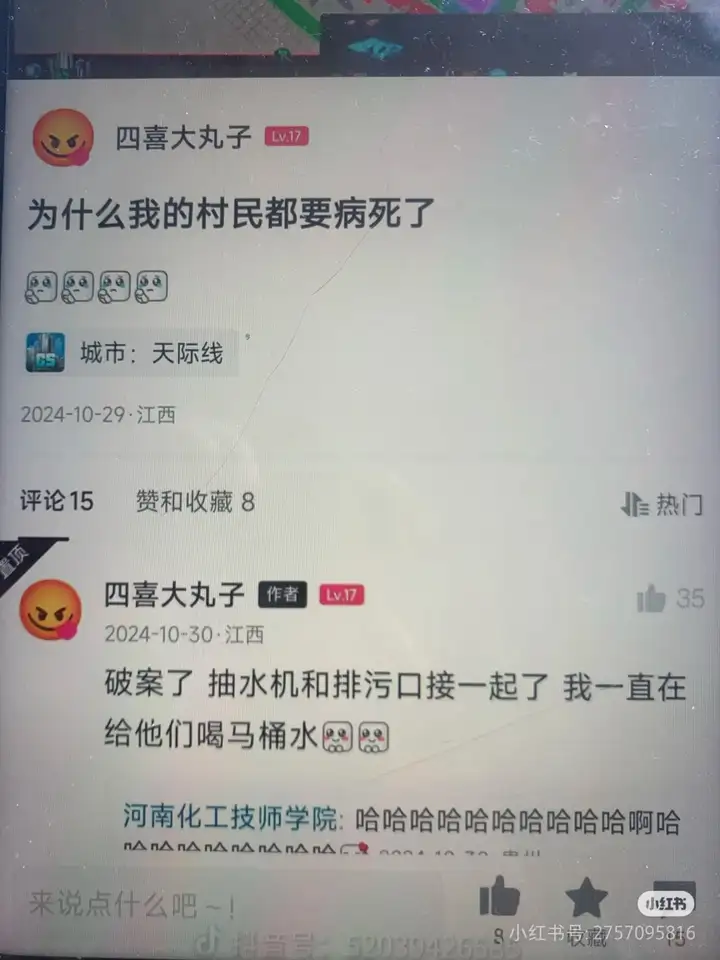The image size is (720, 960).
Task: Switch to the 赞和收藏 8 tab
Action: click(x=195, y=501)
